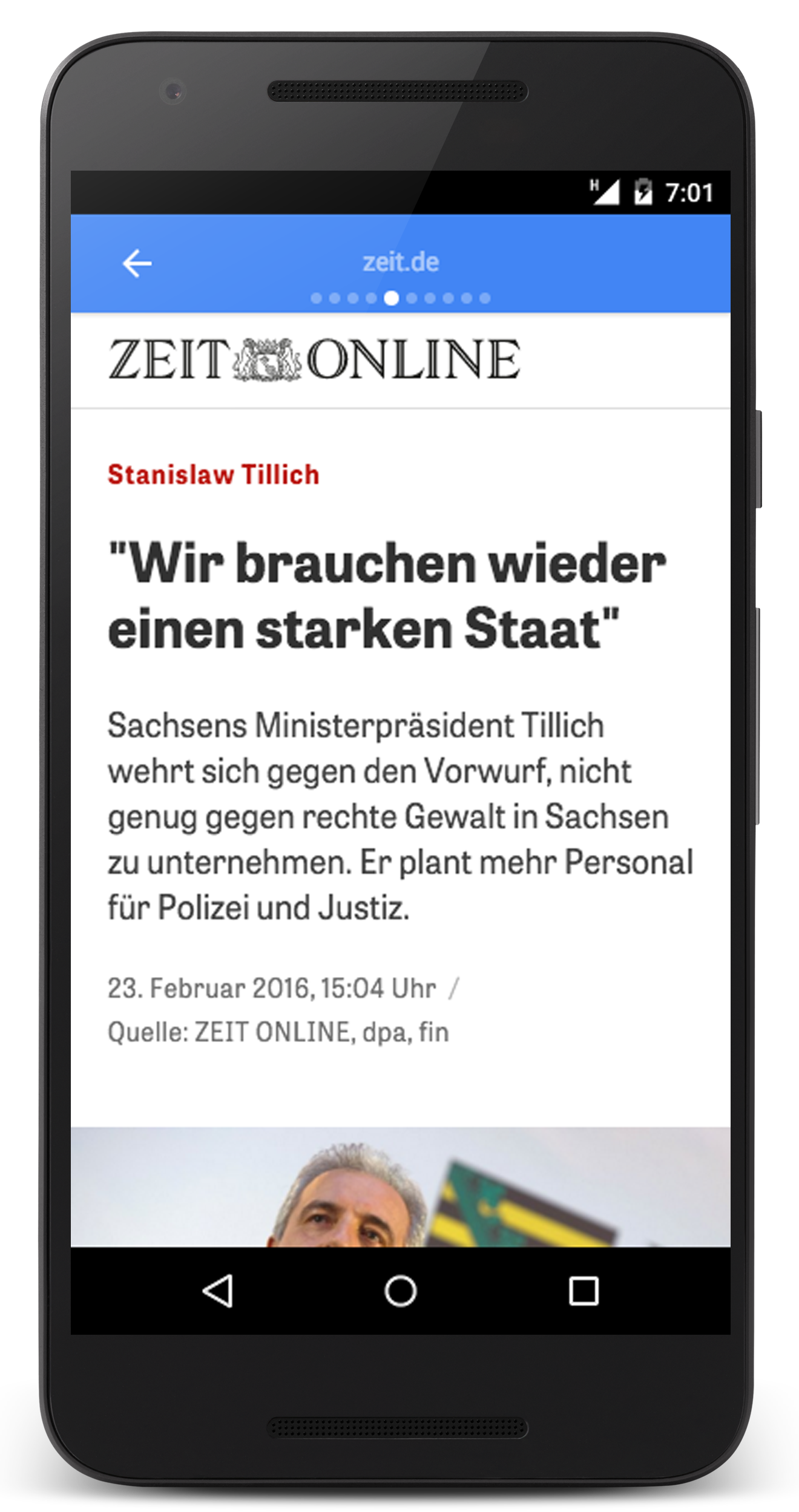Tap the back arrow in the blue header
The width and height of the screenshot is (799, 1512).
coord(137,263)
